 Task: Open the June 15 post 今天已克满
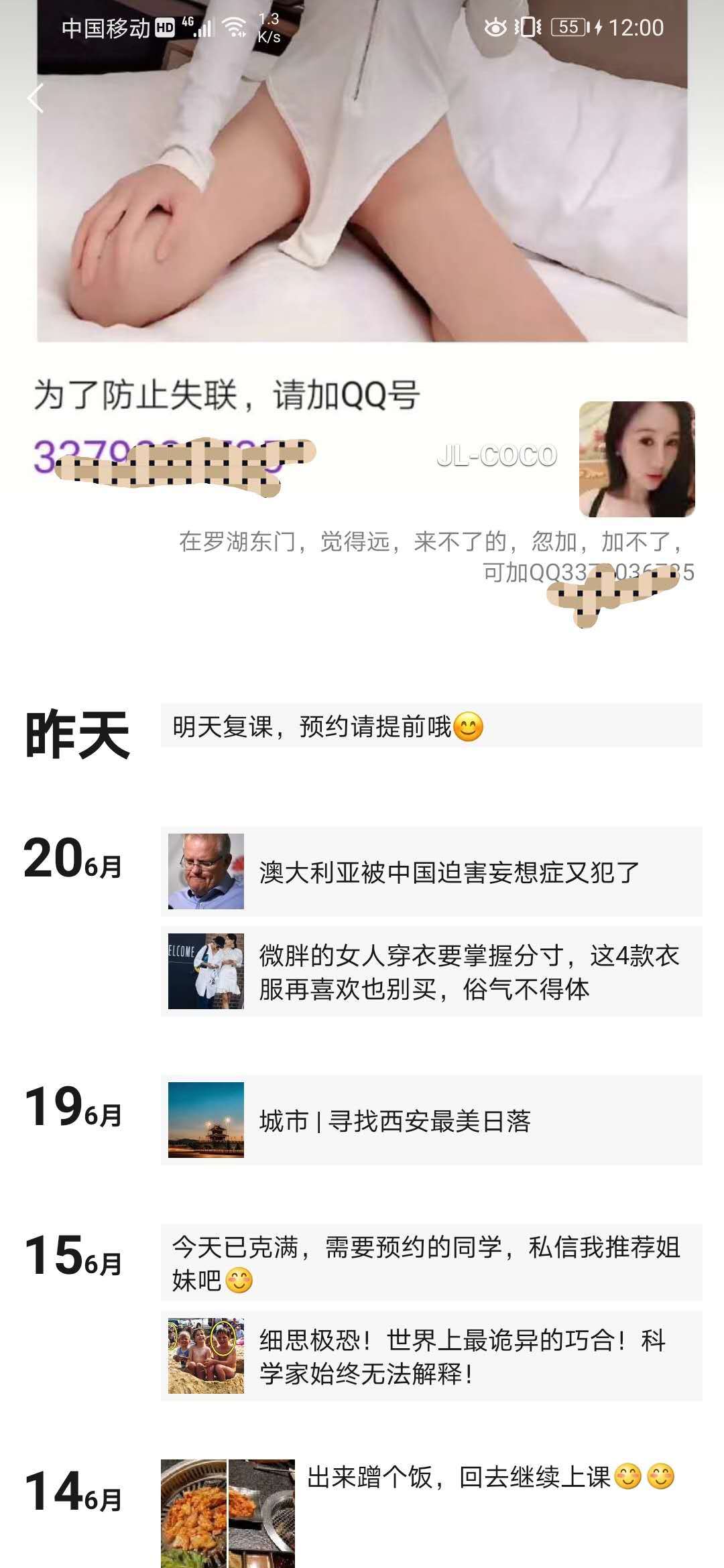click(x=430, y=1262)
